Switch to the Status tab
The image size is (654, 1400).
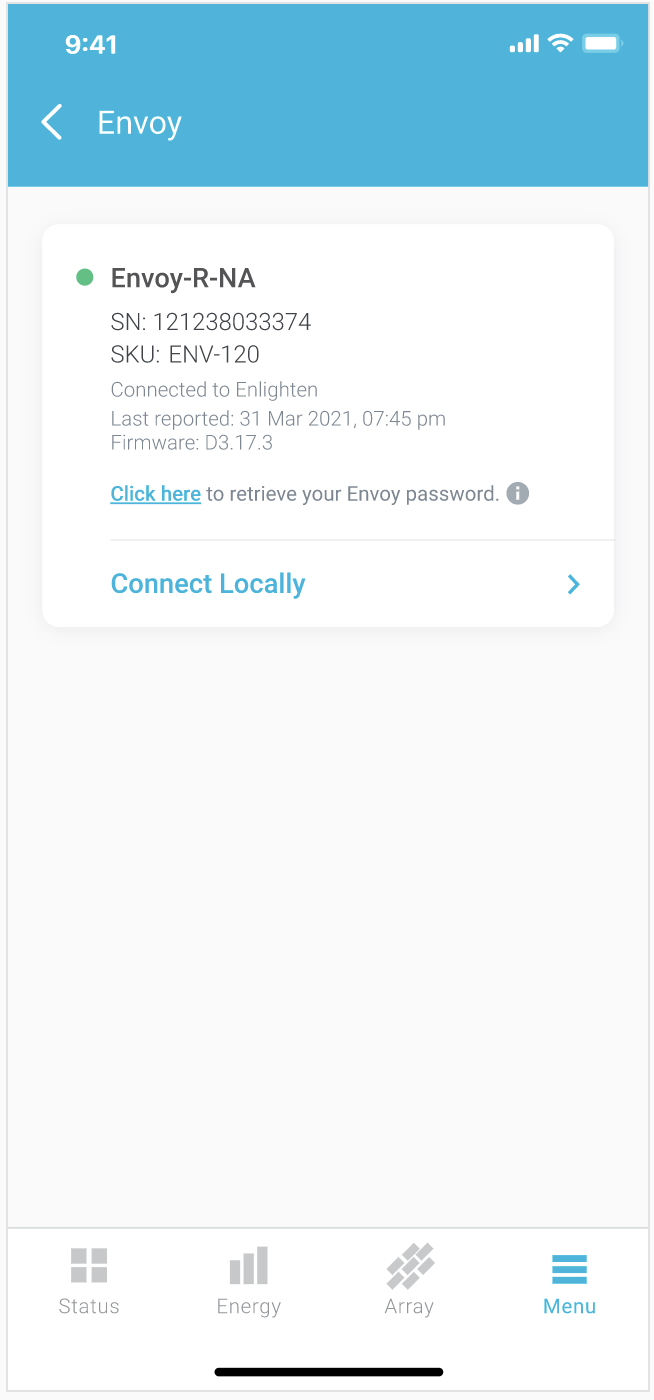pyautogui.click(x=89, y=1280)
